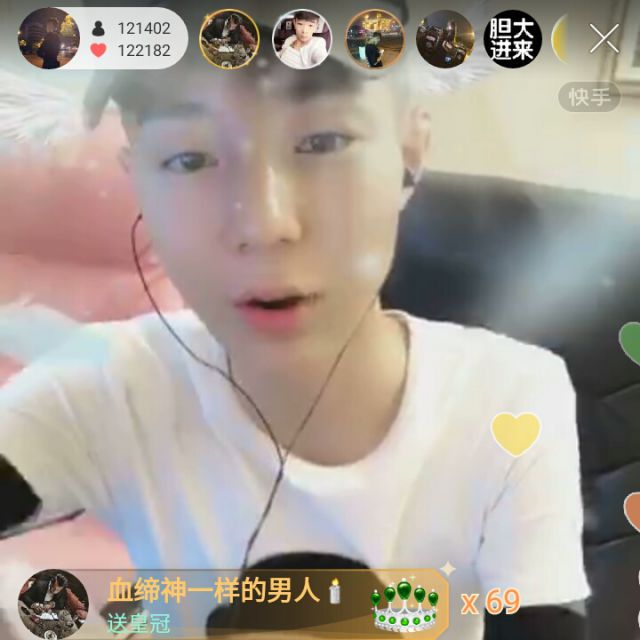Close the live stream
The height and width of the screenshot is (640, 640).
click(604, 39)
